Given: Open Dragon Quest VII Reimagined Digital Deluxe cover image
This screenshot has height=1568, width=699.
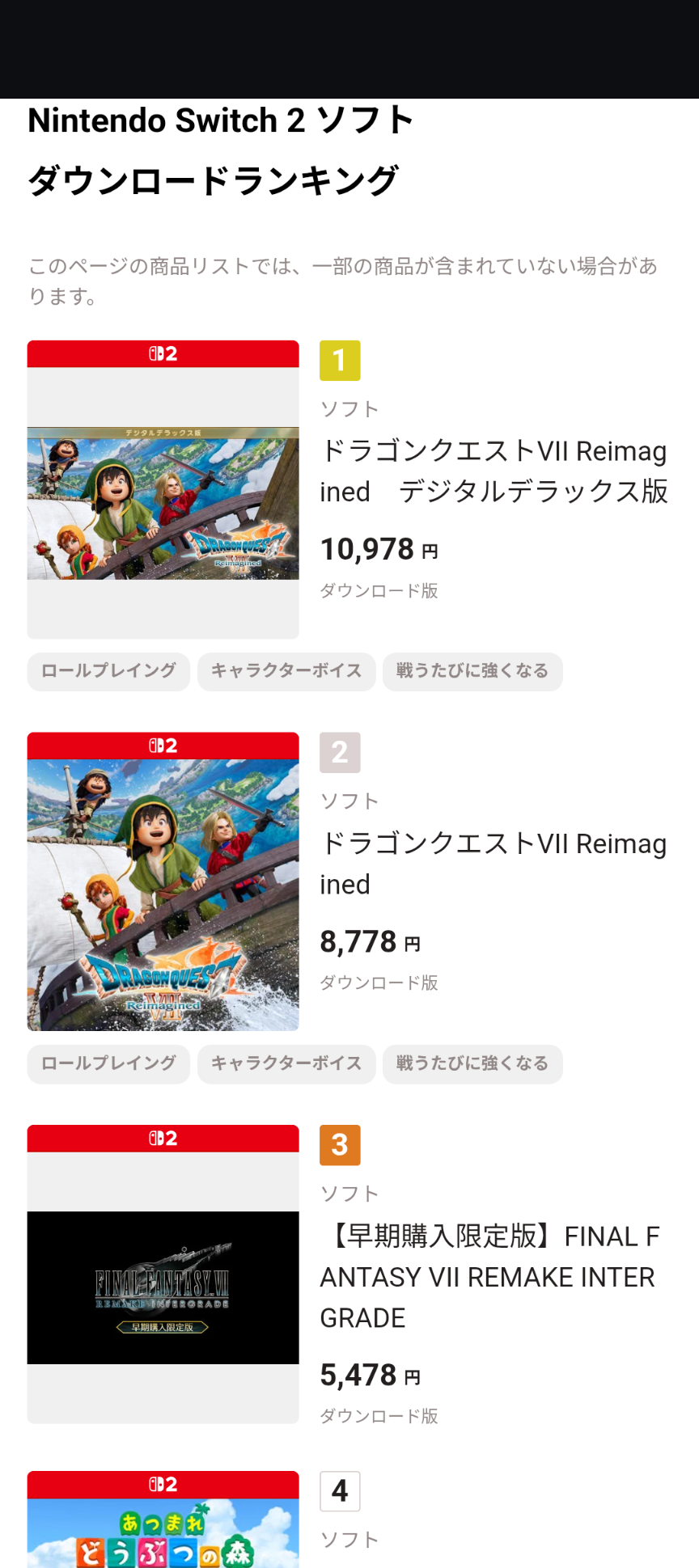Looking at the screenshot, I should coord(163,502).
